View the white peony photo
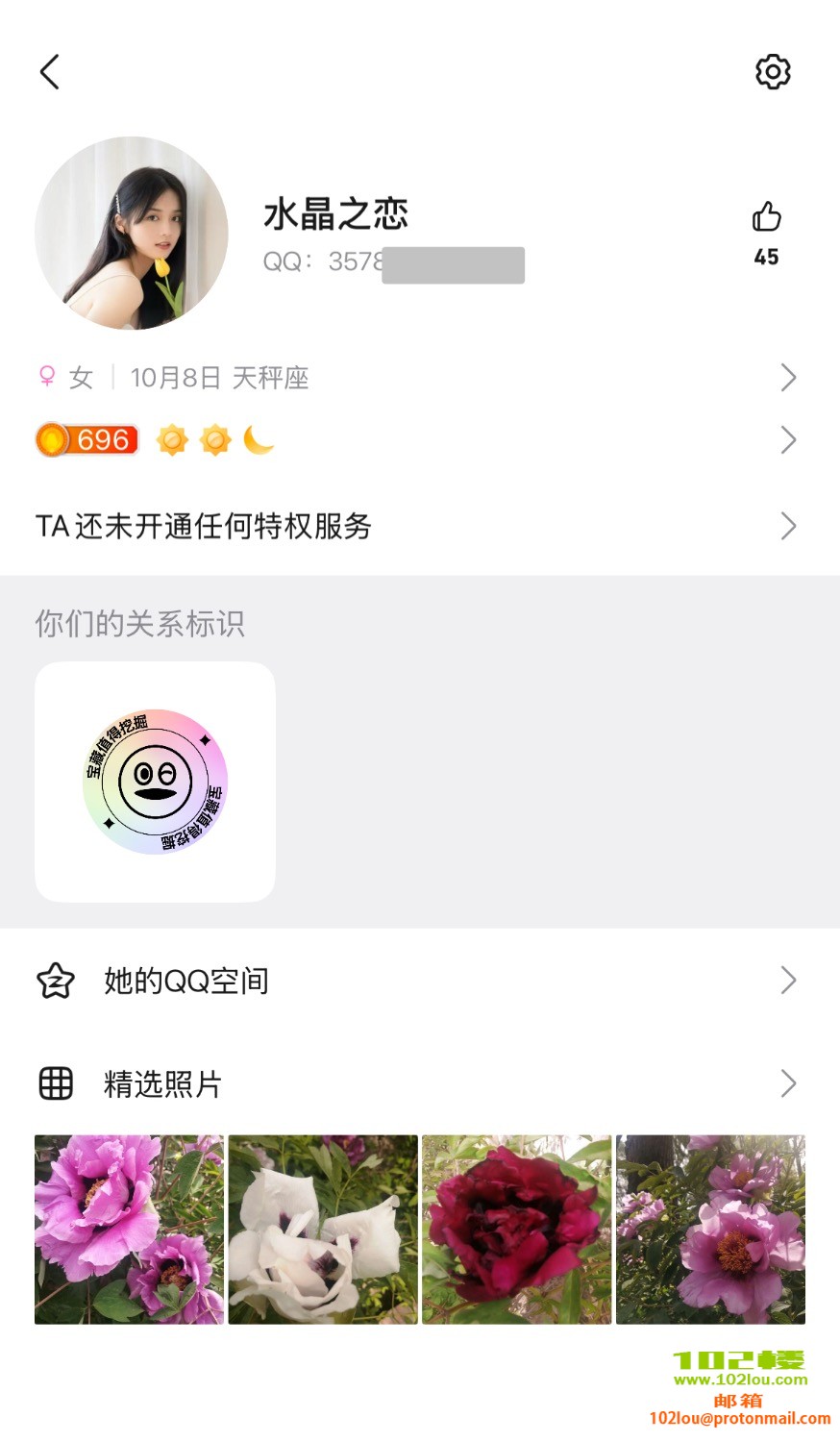Screen dimensions: 840x1442 point(323,1230)
